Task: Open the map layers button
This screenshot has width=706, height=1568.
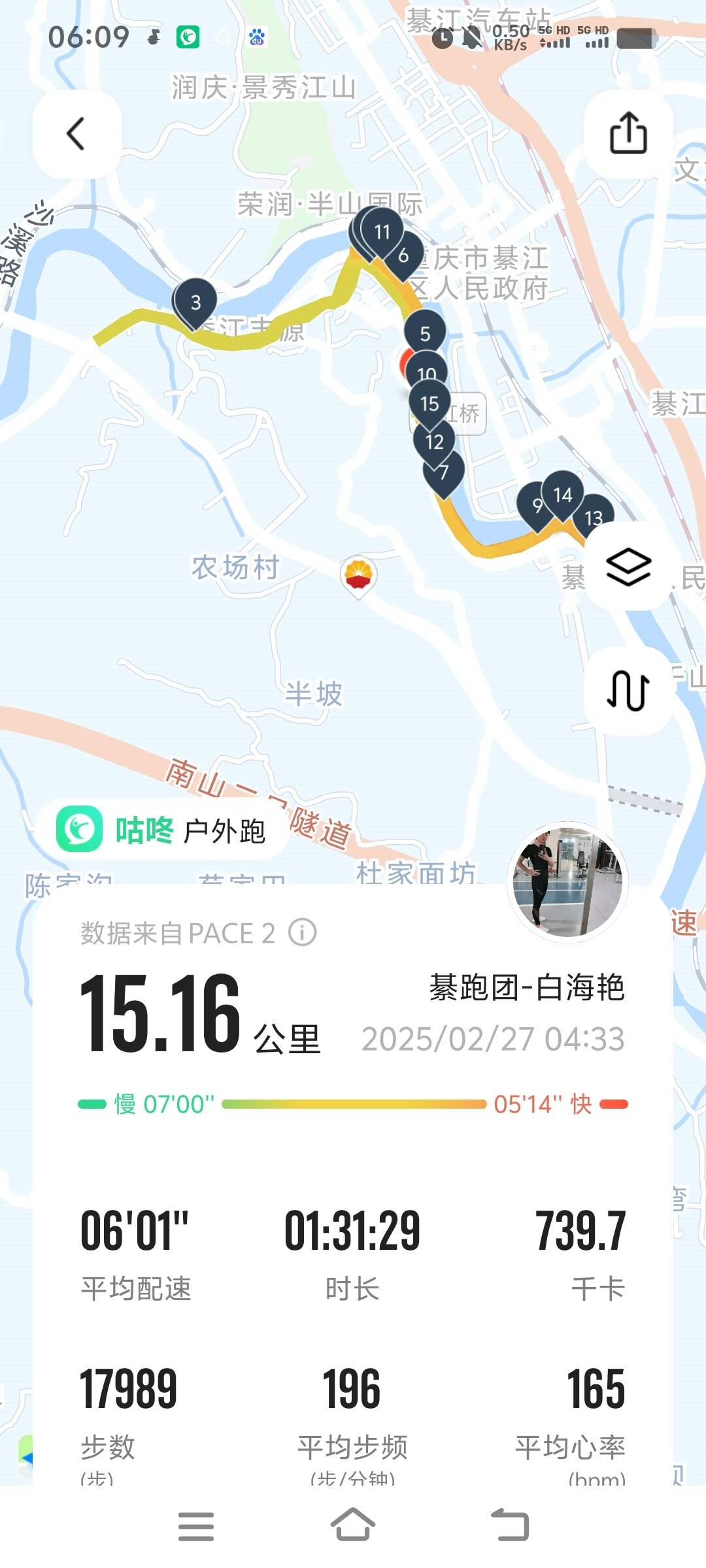Action: (x=628, y=566)
